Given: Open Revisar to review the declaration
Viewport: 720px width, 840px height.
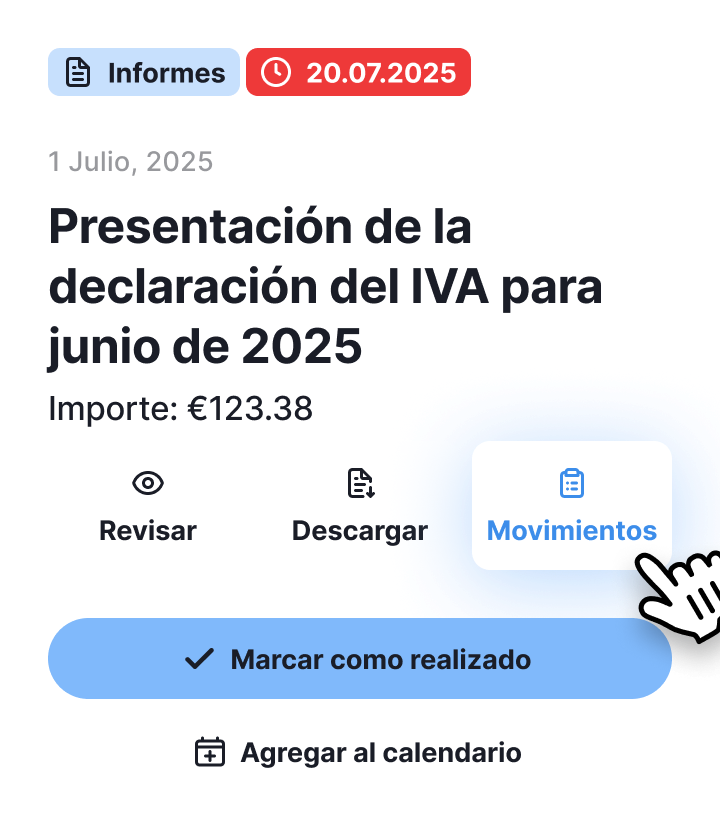Looking at the screenshot, I should [148, 506].
